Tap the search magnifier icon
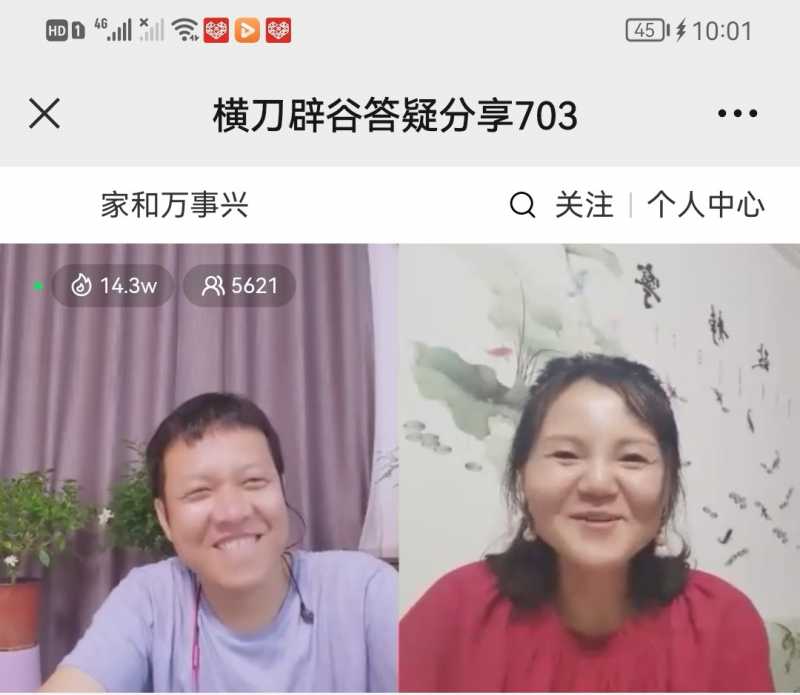 [x=522, y=206]
